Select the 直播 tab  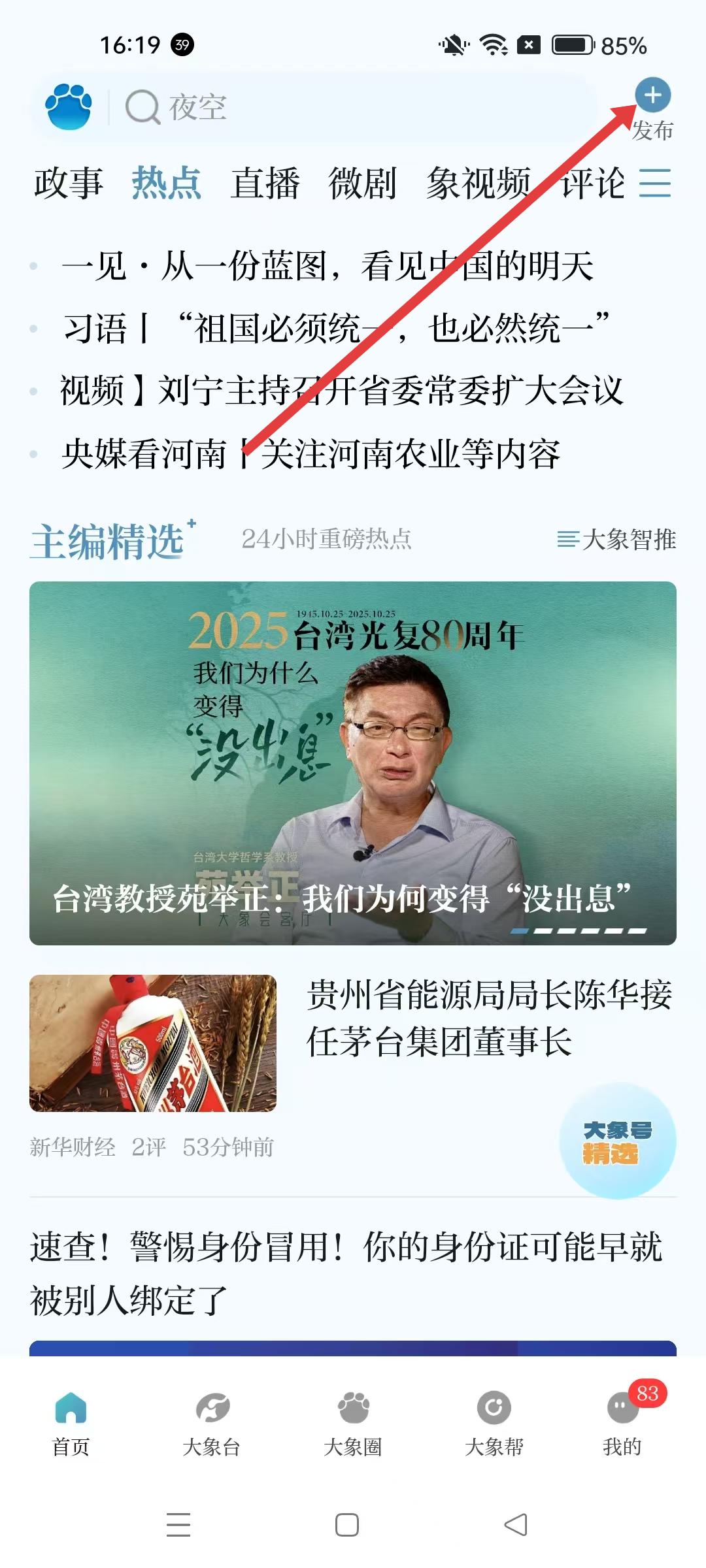coord(265,183)
